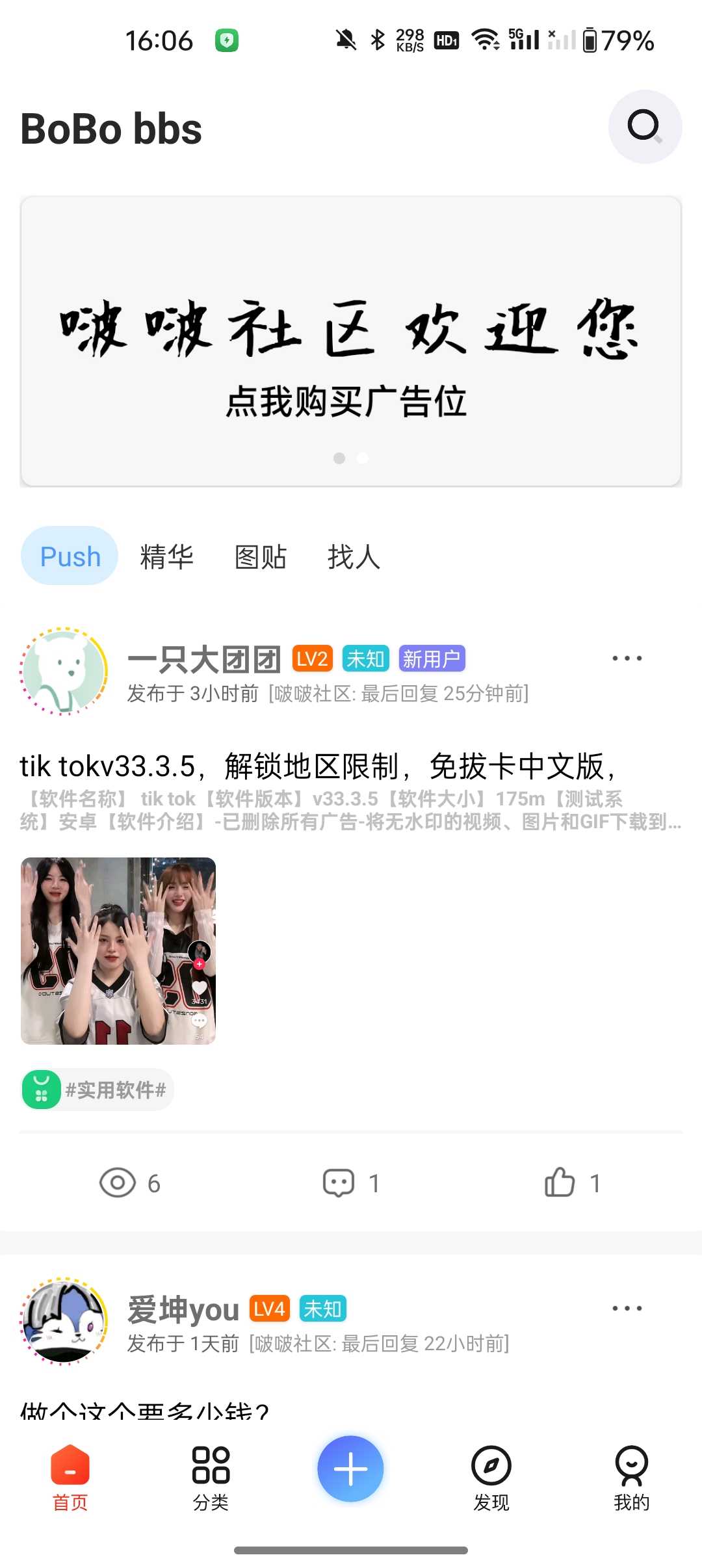Switch to the 精华 tab
The height and width of the screenshot is (1568, 702).
pyautogui.click(x=166, y=556)
